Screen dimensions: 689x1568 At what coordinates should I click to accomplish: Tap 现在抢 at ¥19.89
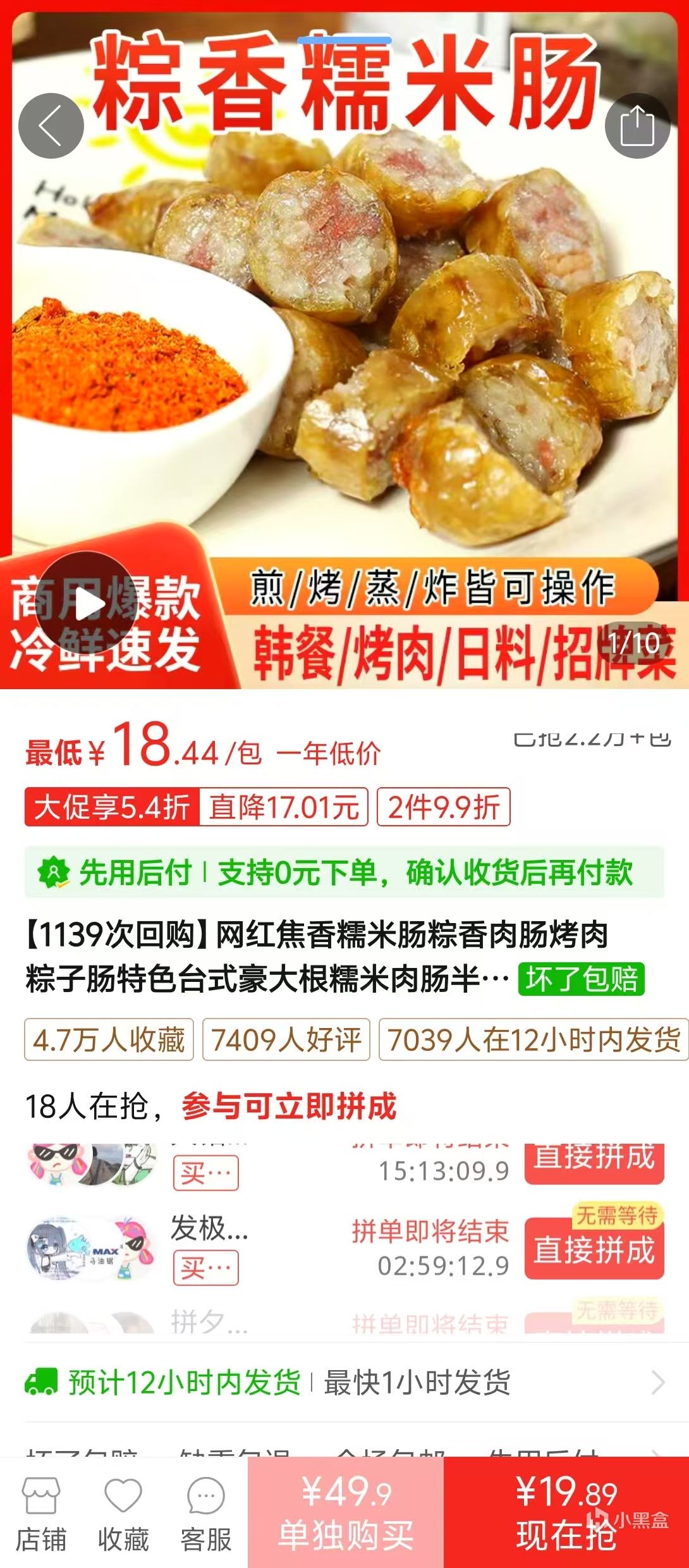tap(566, 1512)
